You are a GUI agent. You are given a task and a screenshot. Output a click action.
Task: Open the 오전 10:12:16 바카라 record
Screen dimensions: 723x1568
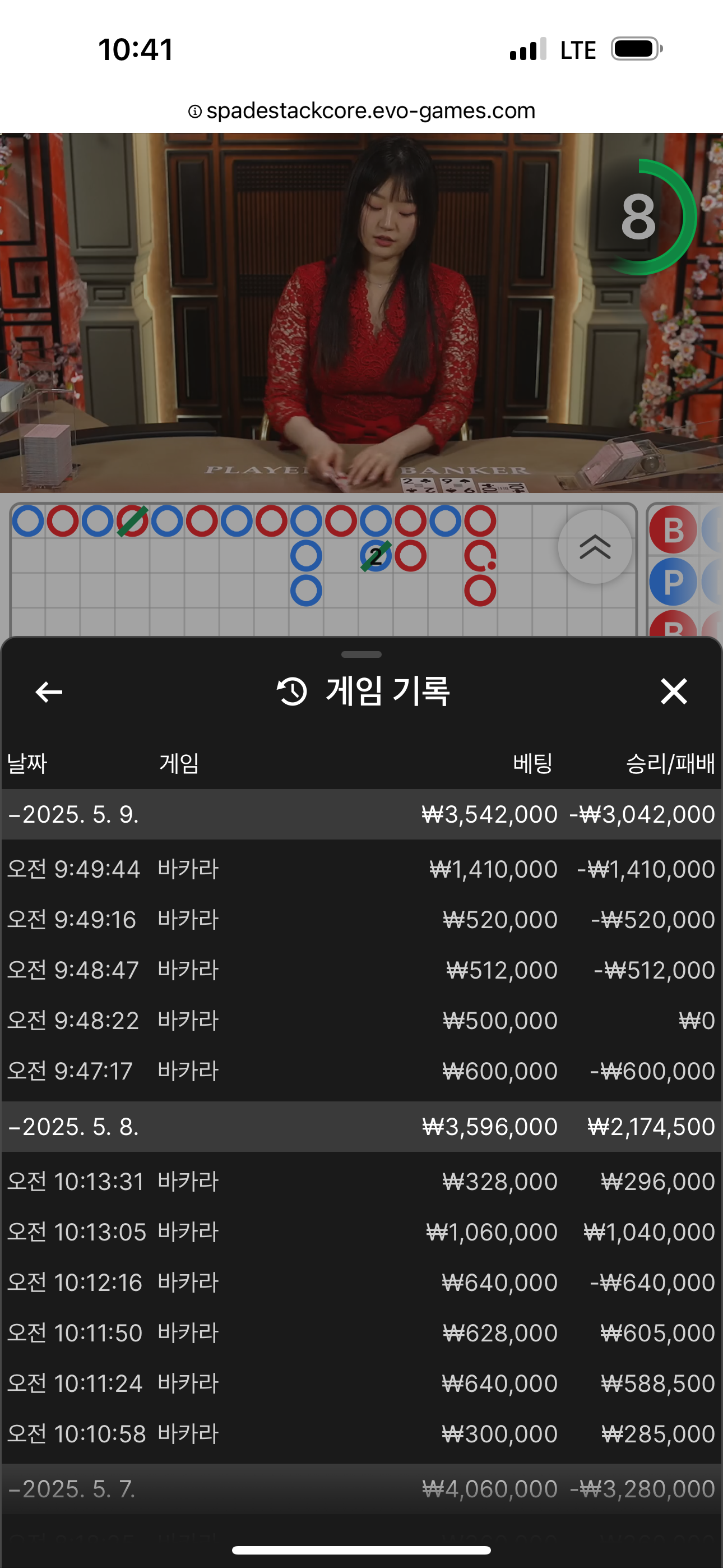coord(361,1283)
